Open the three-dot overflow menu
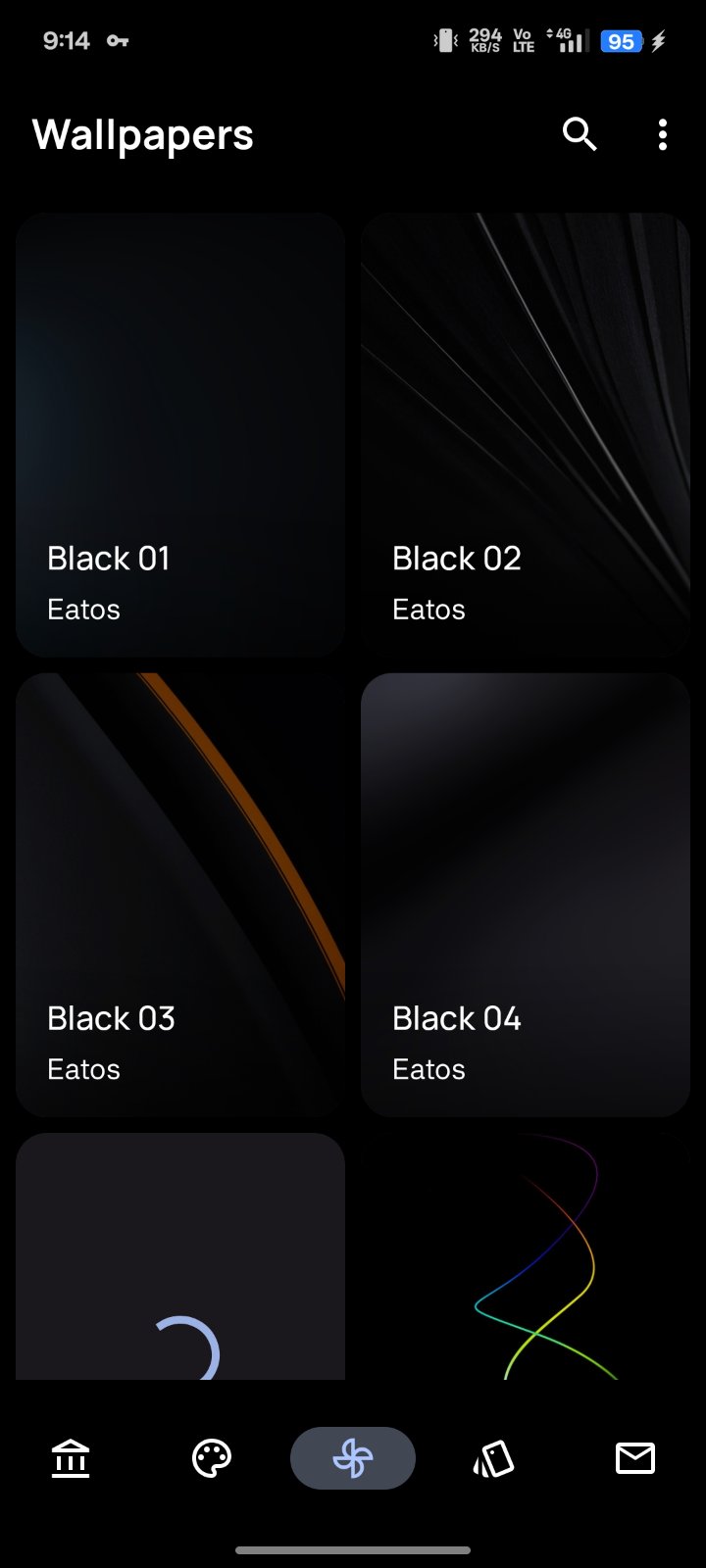 pyautogui.click(x=663, y=134)
